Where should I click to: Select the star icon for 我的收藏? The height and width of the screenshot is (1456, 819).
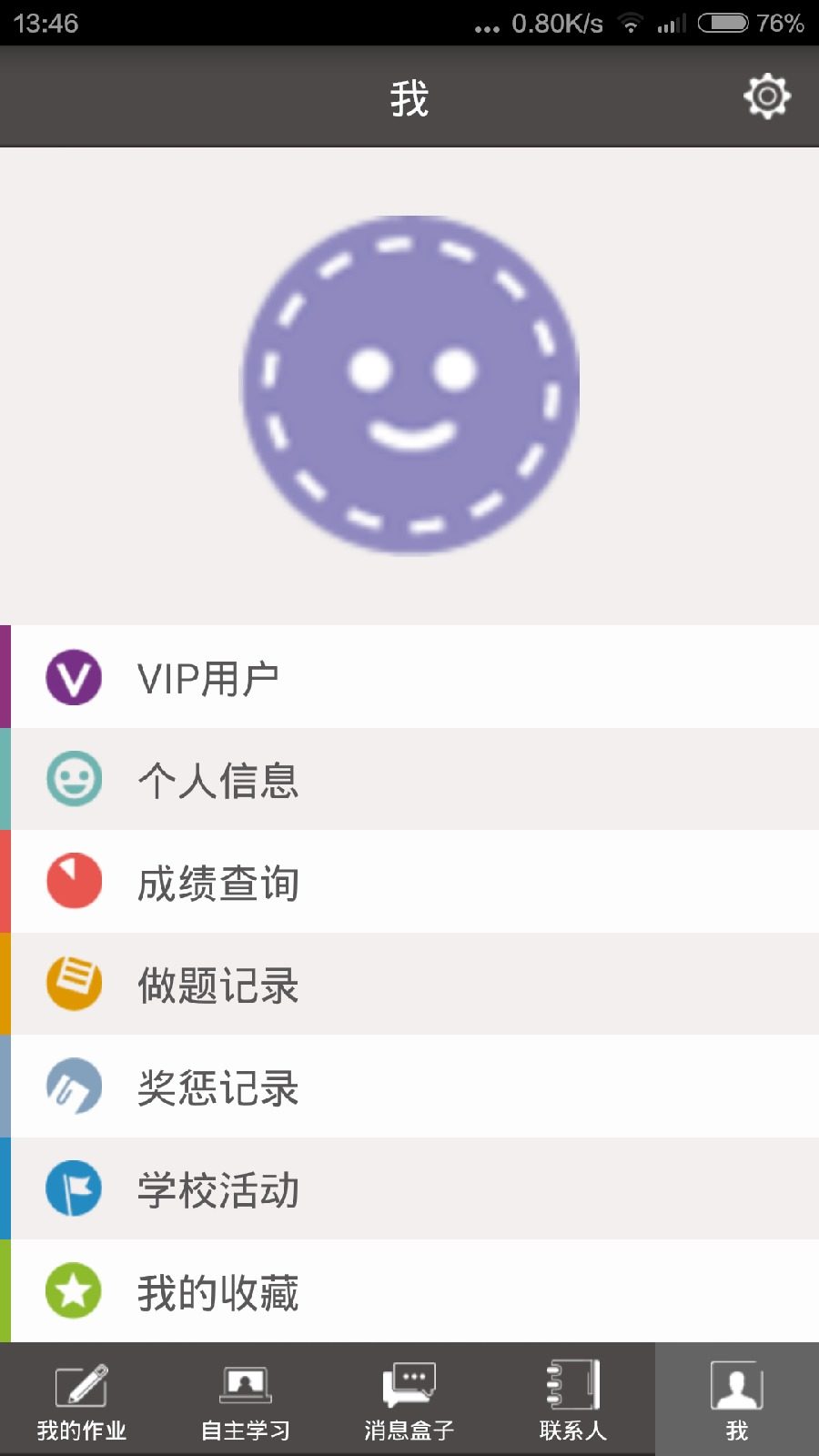point(73,1291)
